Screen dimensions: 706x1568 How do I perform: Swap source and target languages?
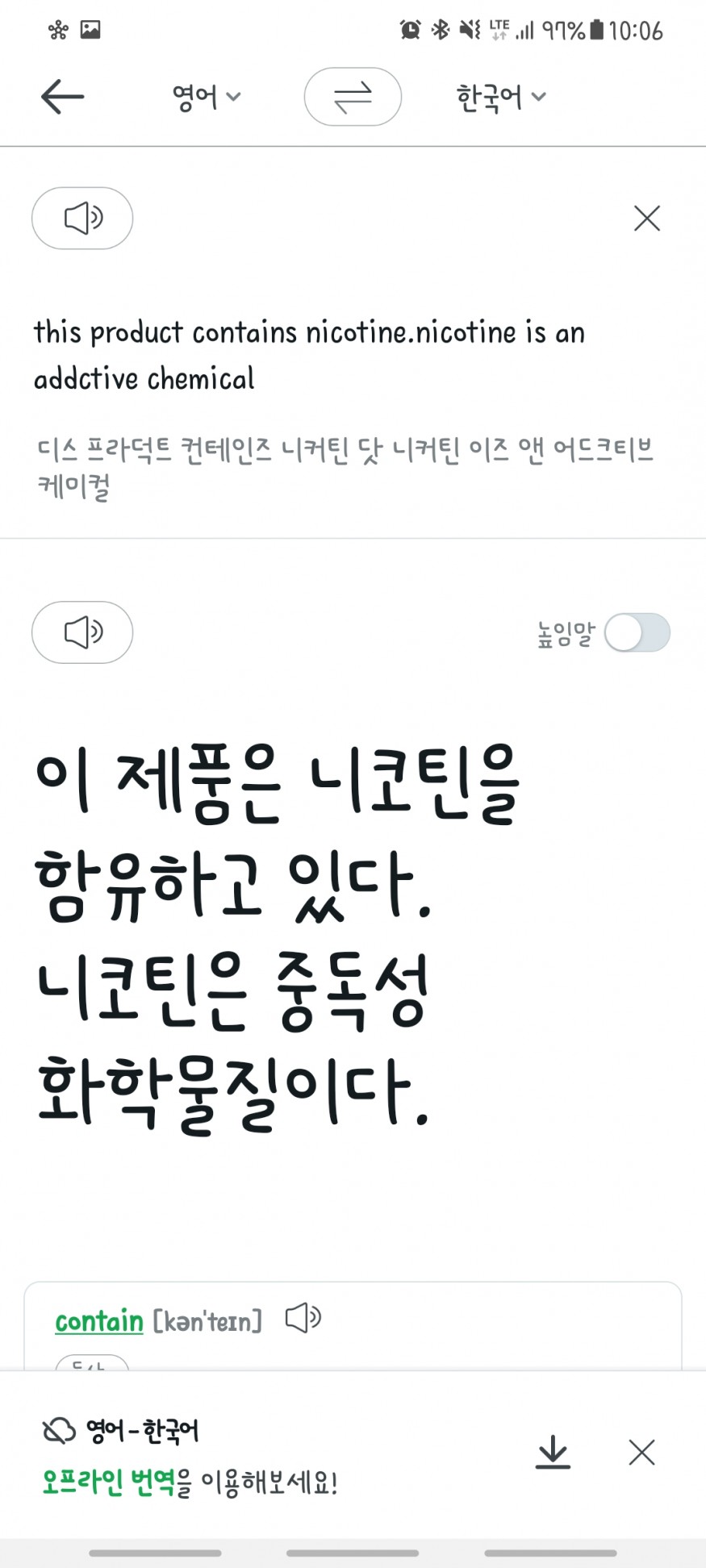pyautogui.click(x=353, y=97)
